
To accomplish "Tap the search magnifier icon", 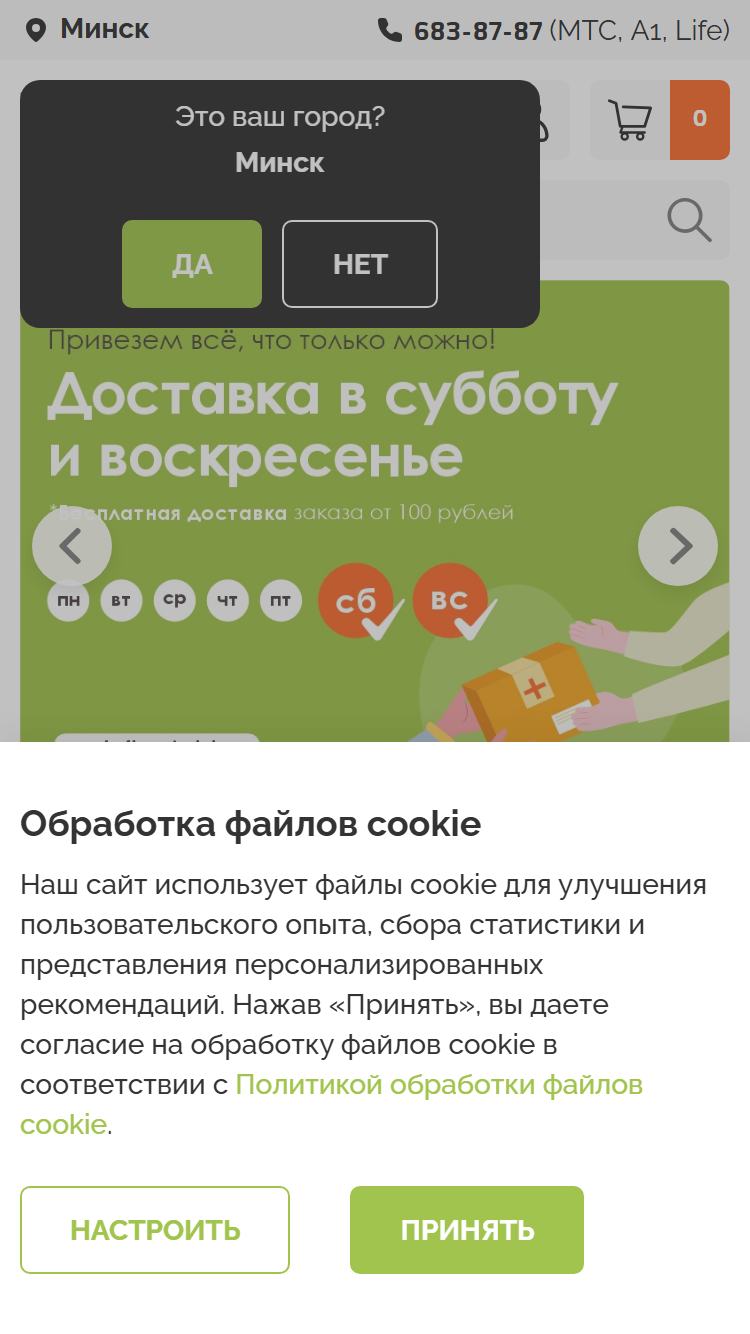I will click(689, 220).
